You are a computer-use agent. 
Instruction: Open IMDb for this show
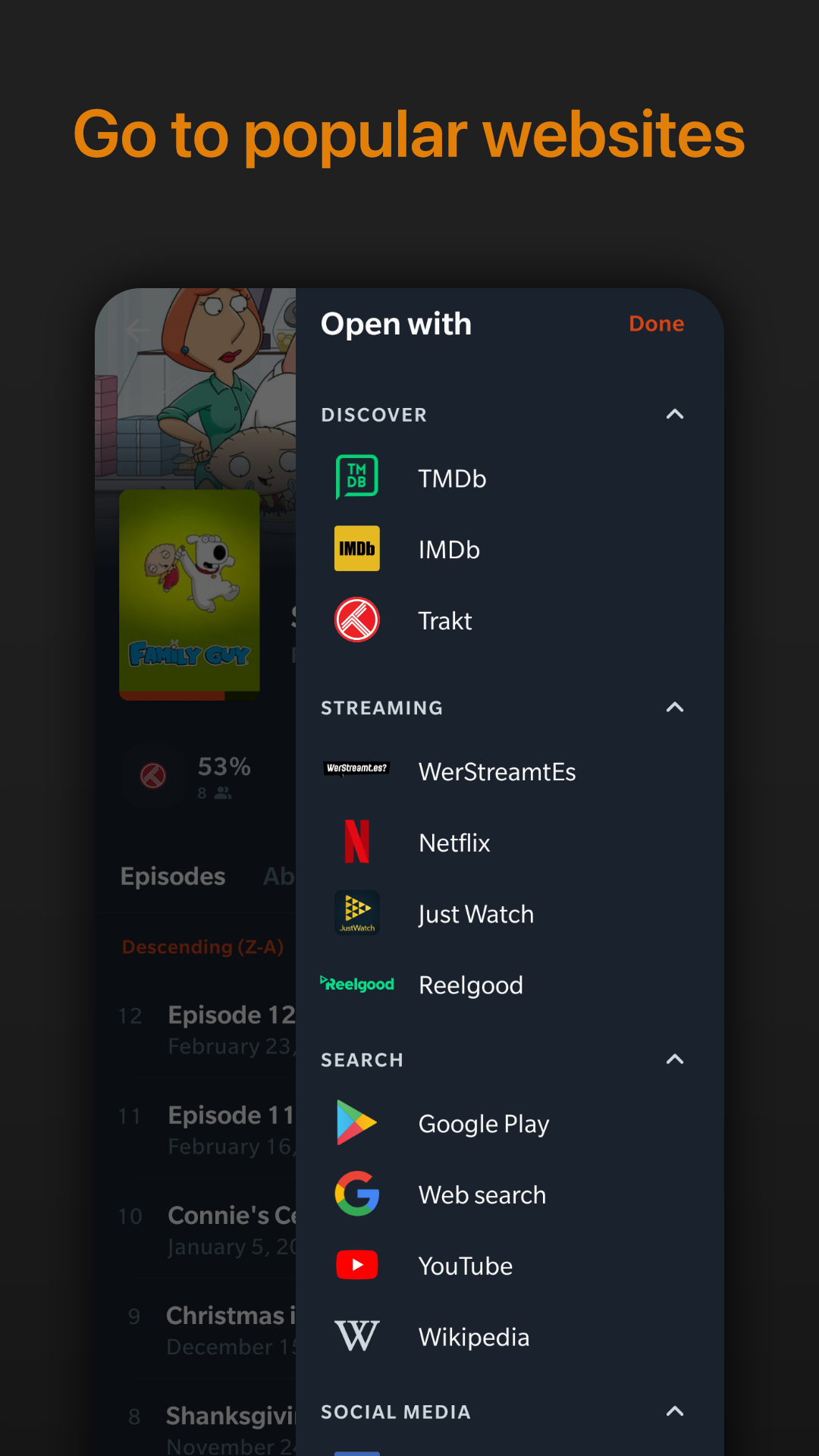(x=449, y=549)
